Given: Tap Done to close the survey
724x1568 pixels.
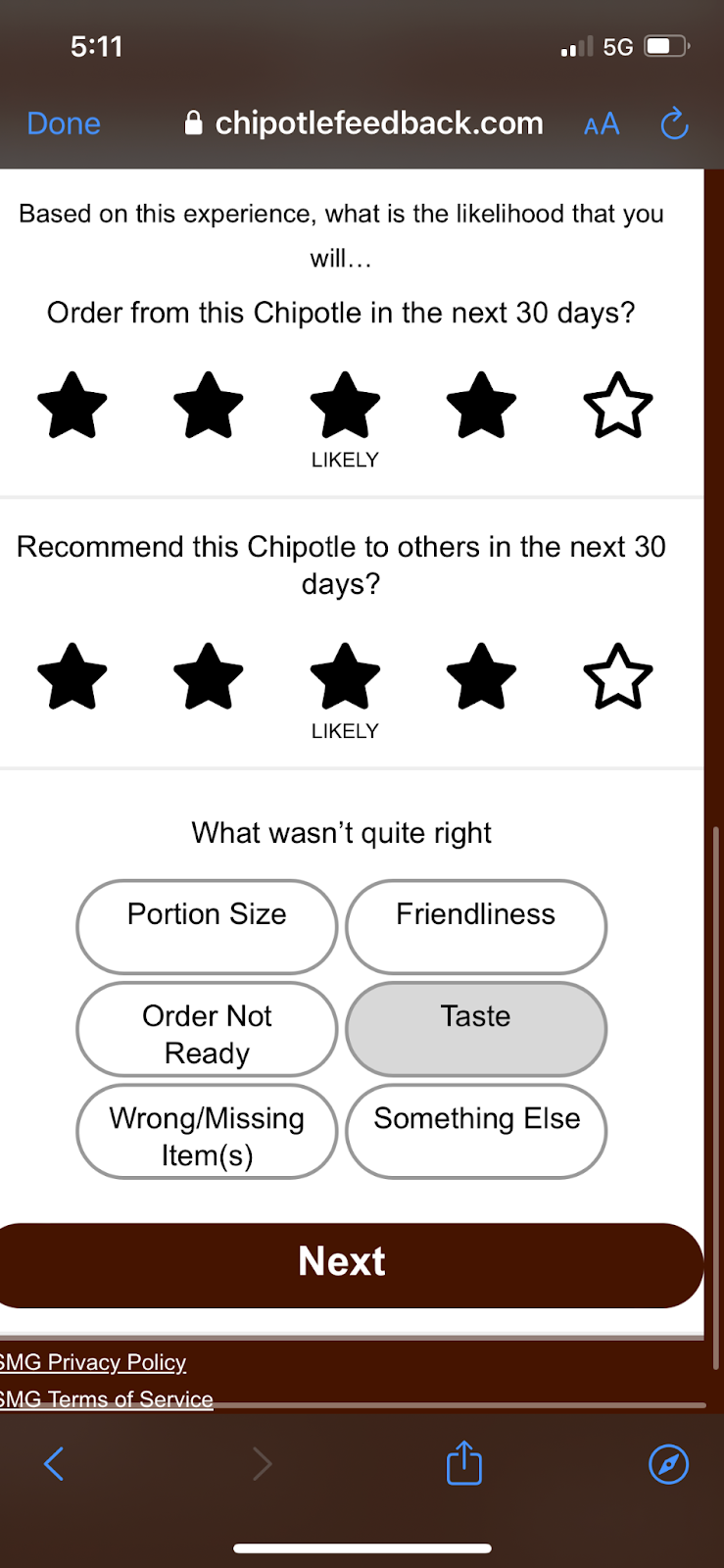Looking at the screenshot, I should tap(63, 123).
